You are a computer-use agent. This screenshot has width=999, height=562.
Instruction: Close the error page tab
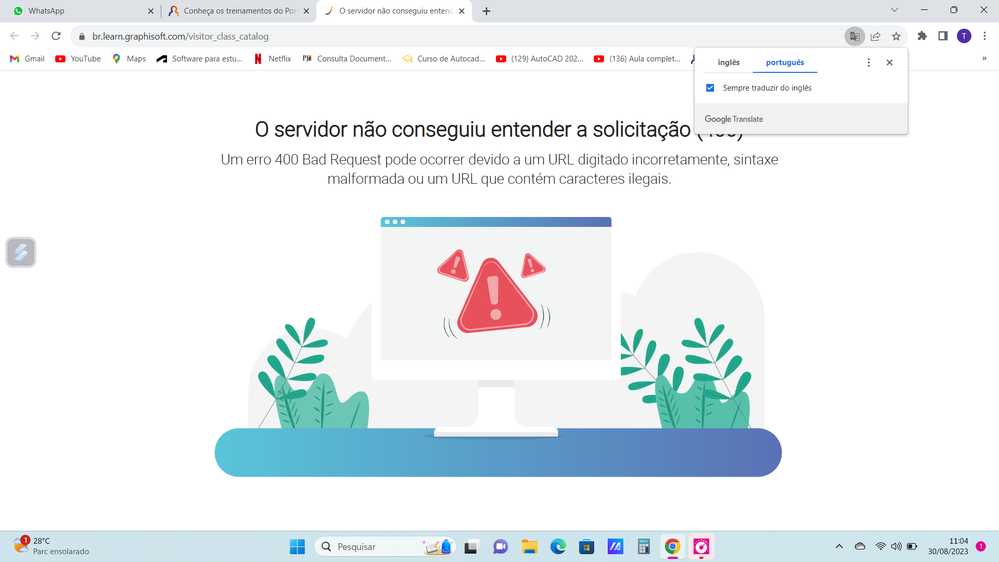[x=461, y=11]
